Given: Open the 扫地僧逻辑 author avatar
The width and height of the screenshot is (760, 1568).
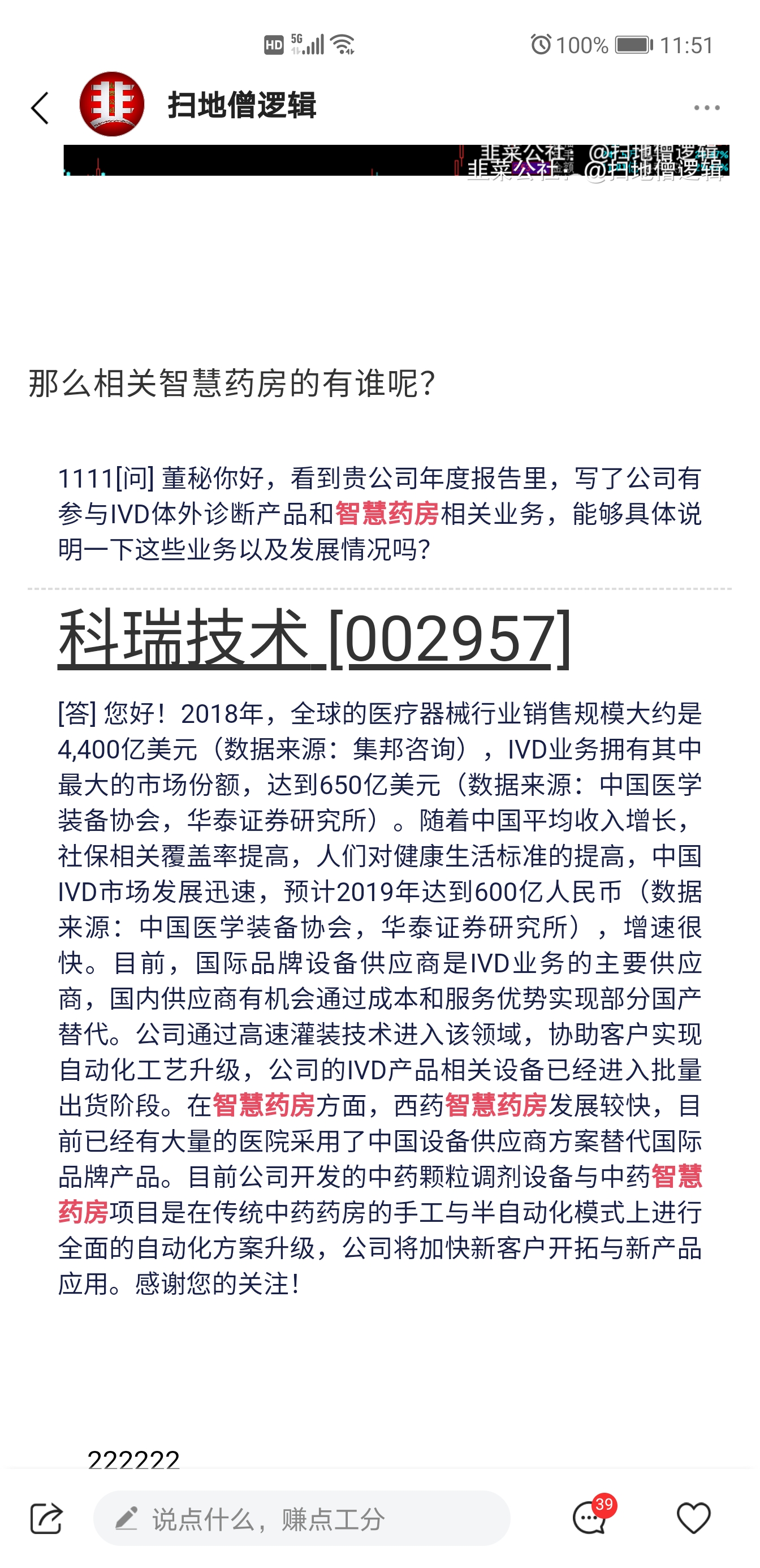Looking at the screenshot, I should (x=112, y=104).
